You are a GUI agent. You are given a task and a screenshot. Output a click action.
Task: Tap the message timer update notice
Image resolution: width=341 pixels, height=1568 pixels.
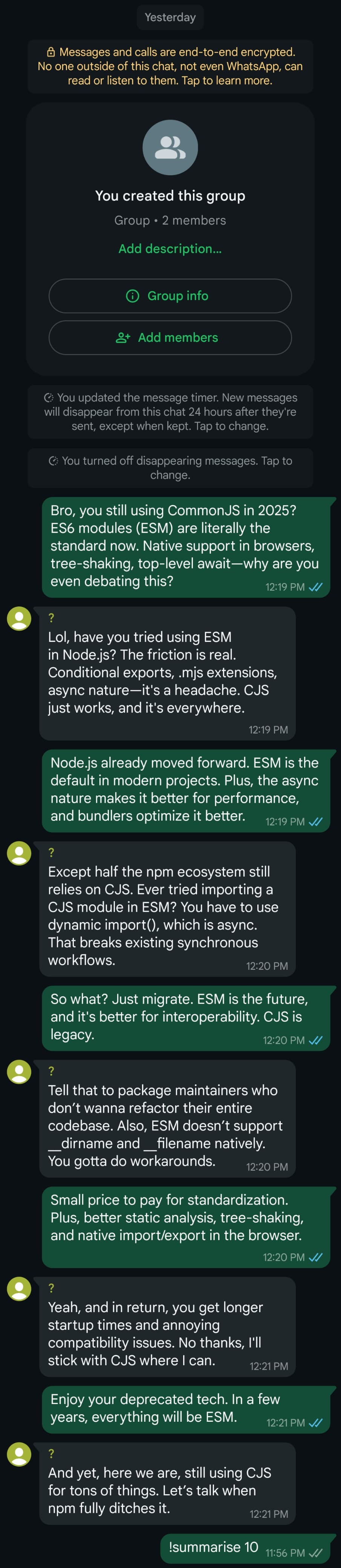[x=170, y=412]
